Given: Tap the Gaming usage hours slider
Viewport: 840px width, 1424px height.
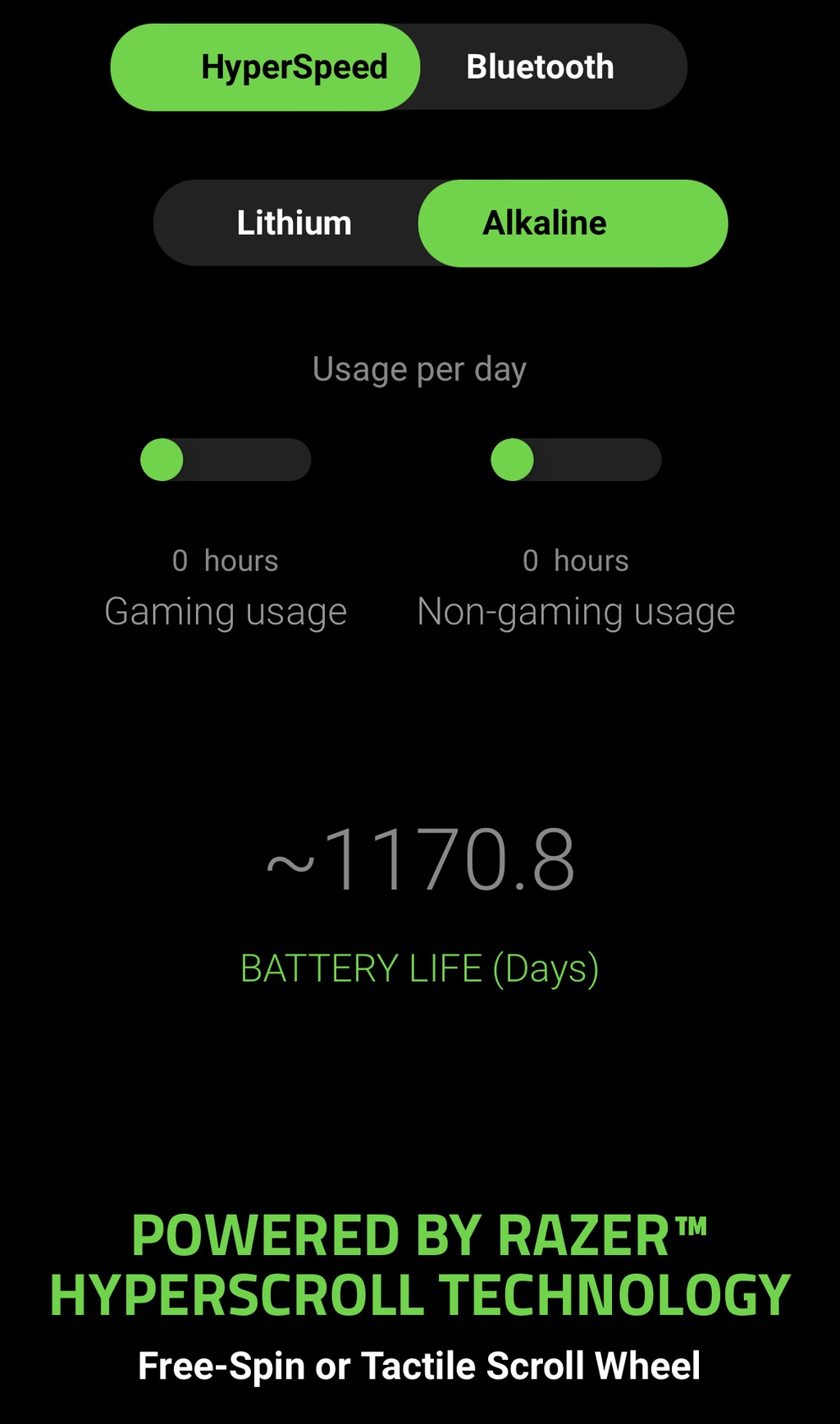Looking at the screenshot, I should [x=226, y=460].
